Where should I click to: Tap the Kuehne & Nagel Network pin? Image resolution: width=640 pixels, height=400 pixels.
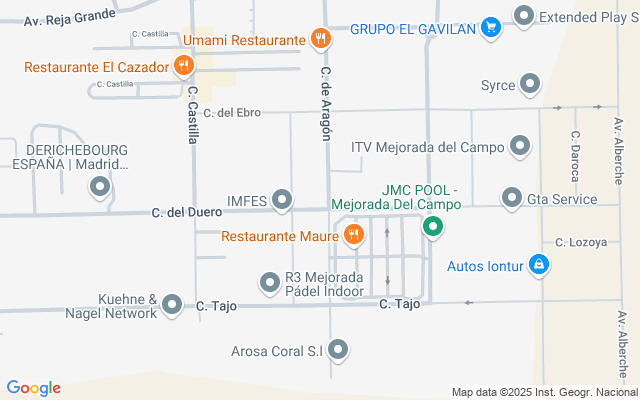pos(172,305)
